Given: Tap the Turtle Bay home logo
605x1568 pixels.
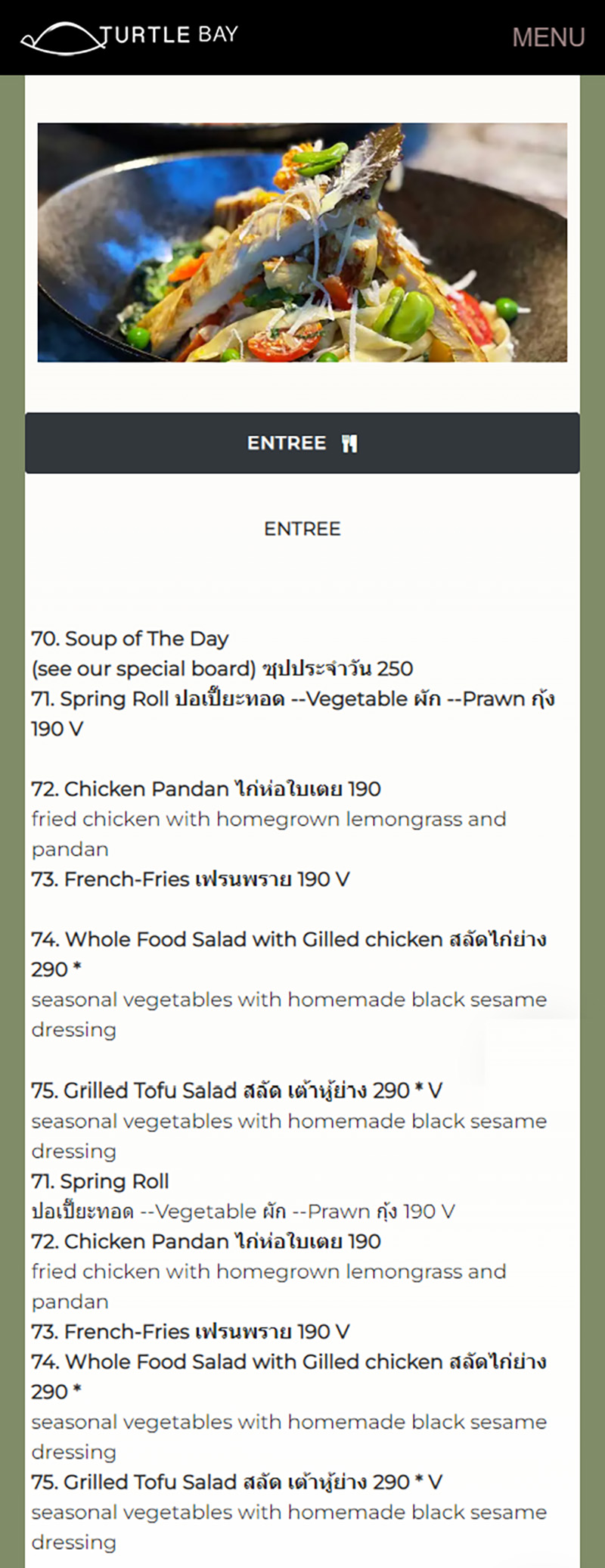Looking at the screenshot, I should [x=129, y=38].
